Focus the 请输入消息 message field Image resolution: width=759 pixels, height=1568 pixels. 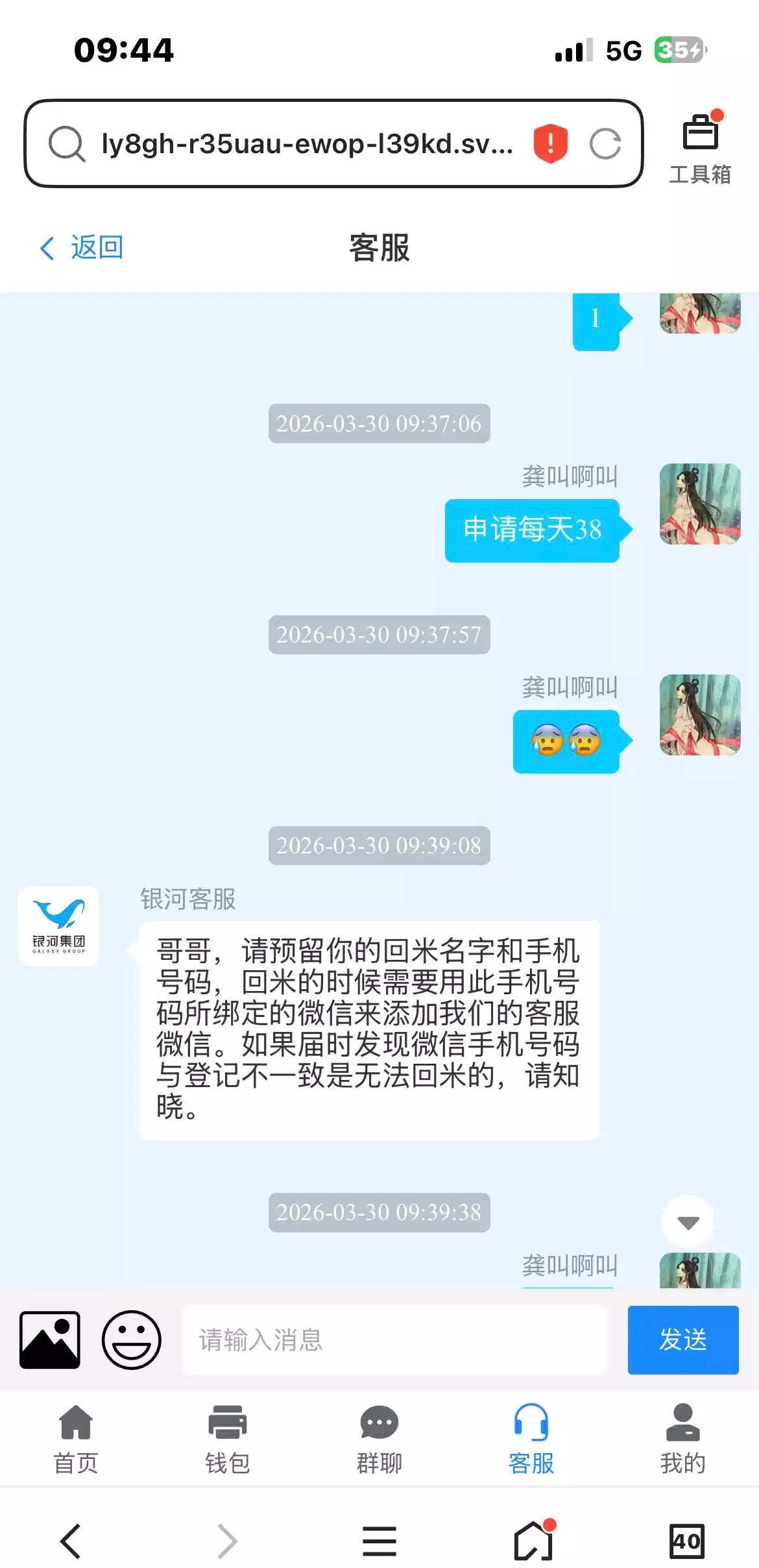click(x=394, y=1340)
